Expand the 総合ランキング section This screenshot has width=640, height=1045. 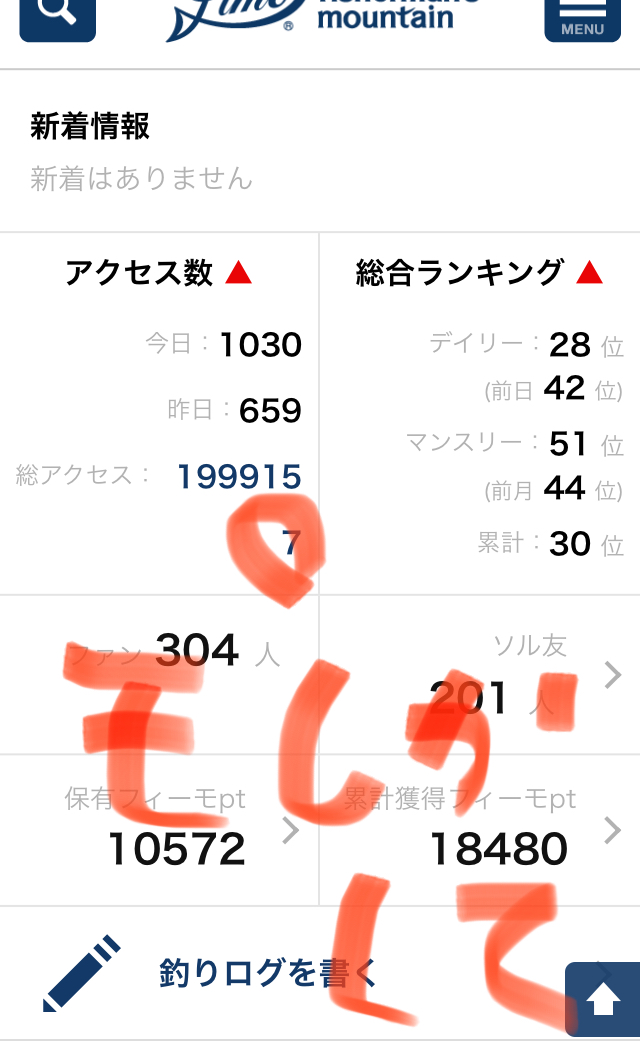click(479, 273)
